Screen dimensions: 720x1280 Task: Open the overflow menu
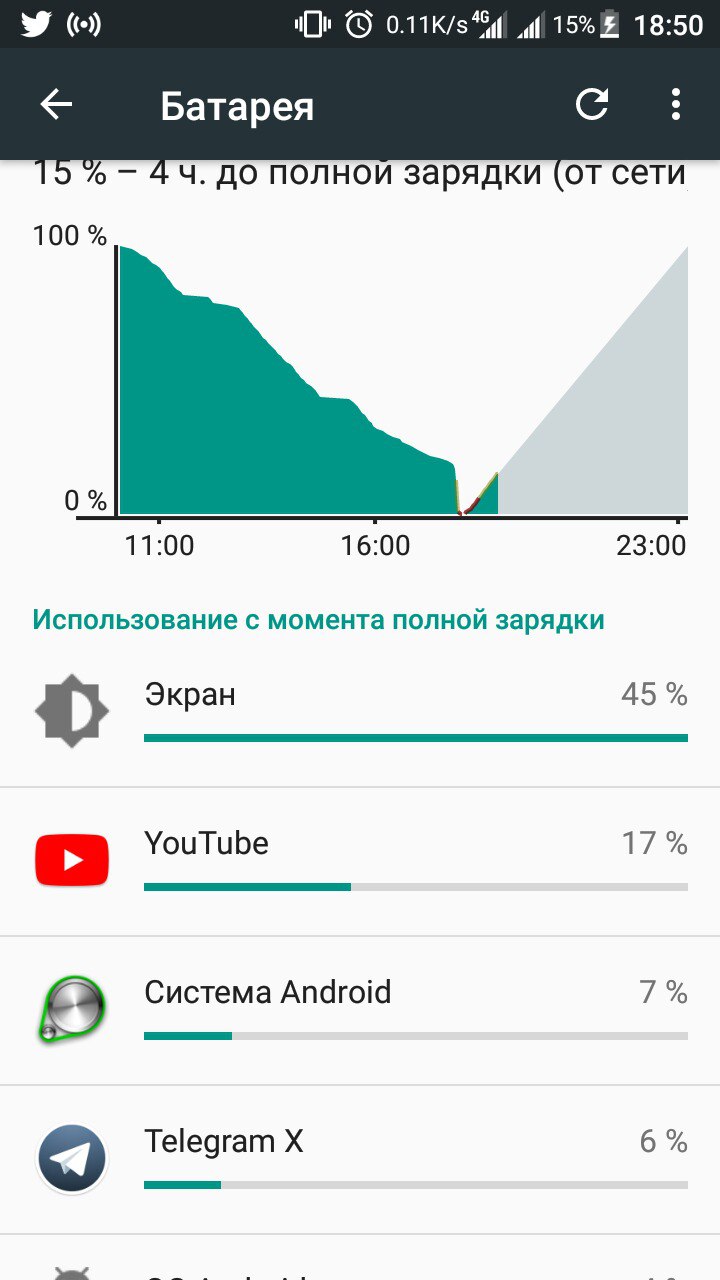pos(676,105)
